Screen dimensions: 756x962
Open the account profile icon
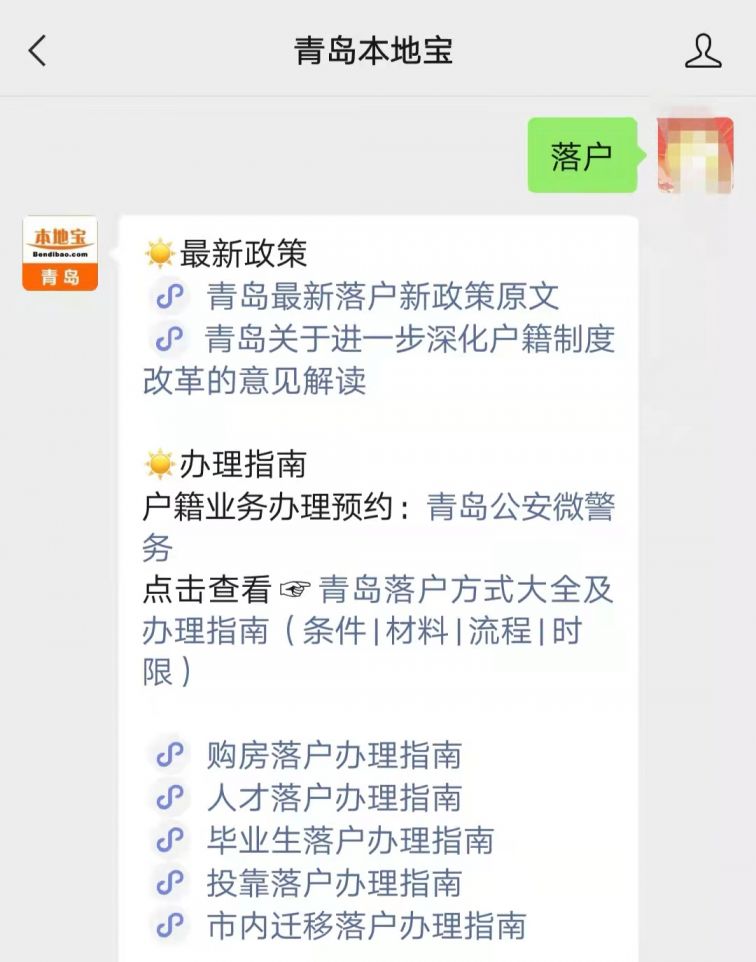(703, 51)
